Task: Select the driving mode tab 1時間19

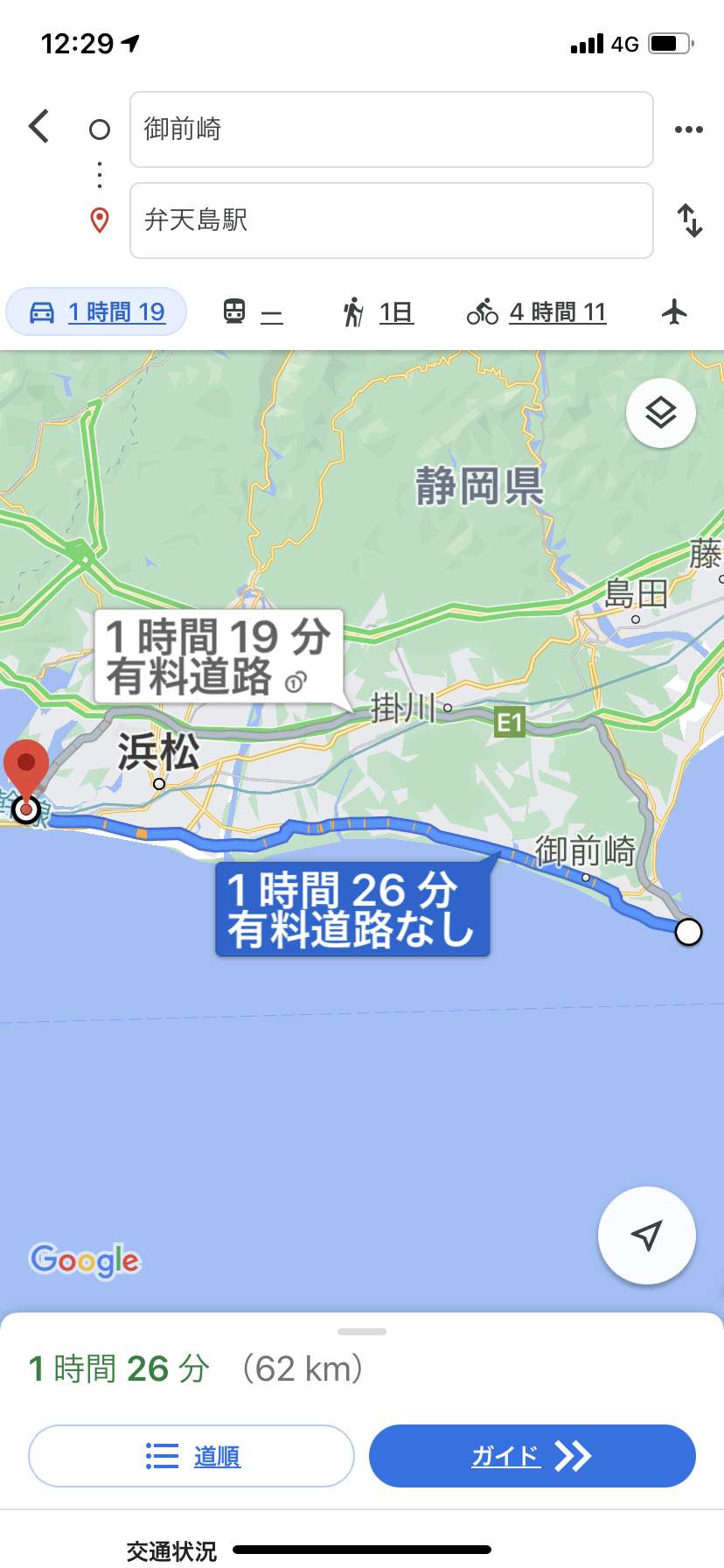Action: (97, 312)
